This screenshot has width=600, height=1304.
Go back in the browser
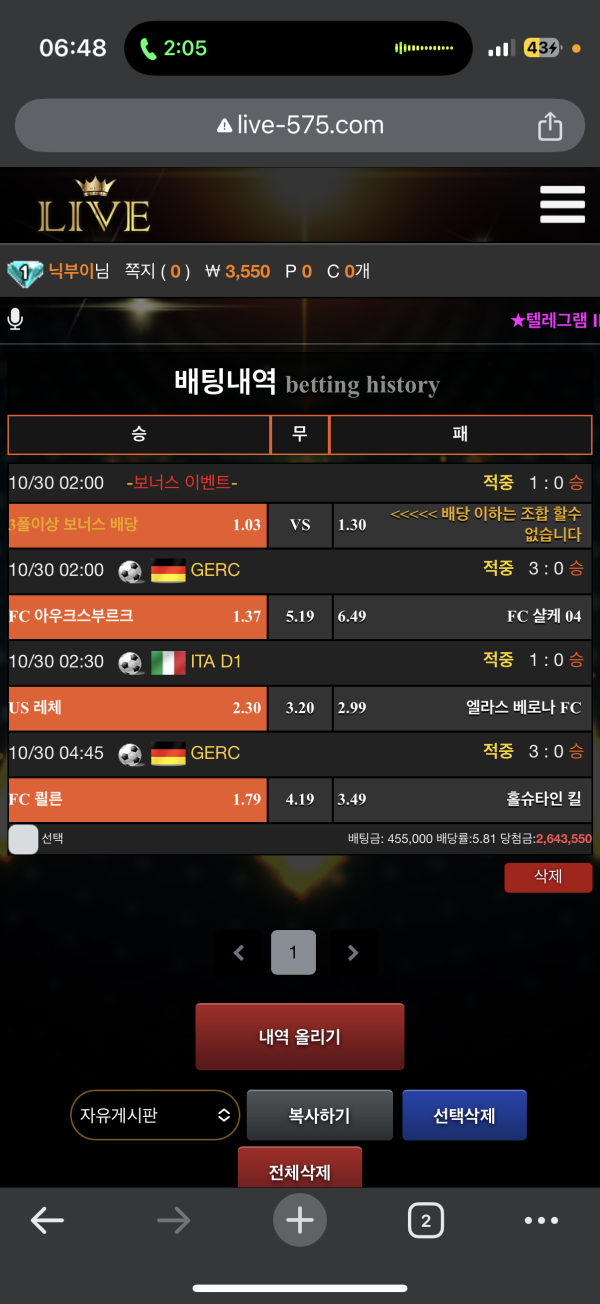47,1220
